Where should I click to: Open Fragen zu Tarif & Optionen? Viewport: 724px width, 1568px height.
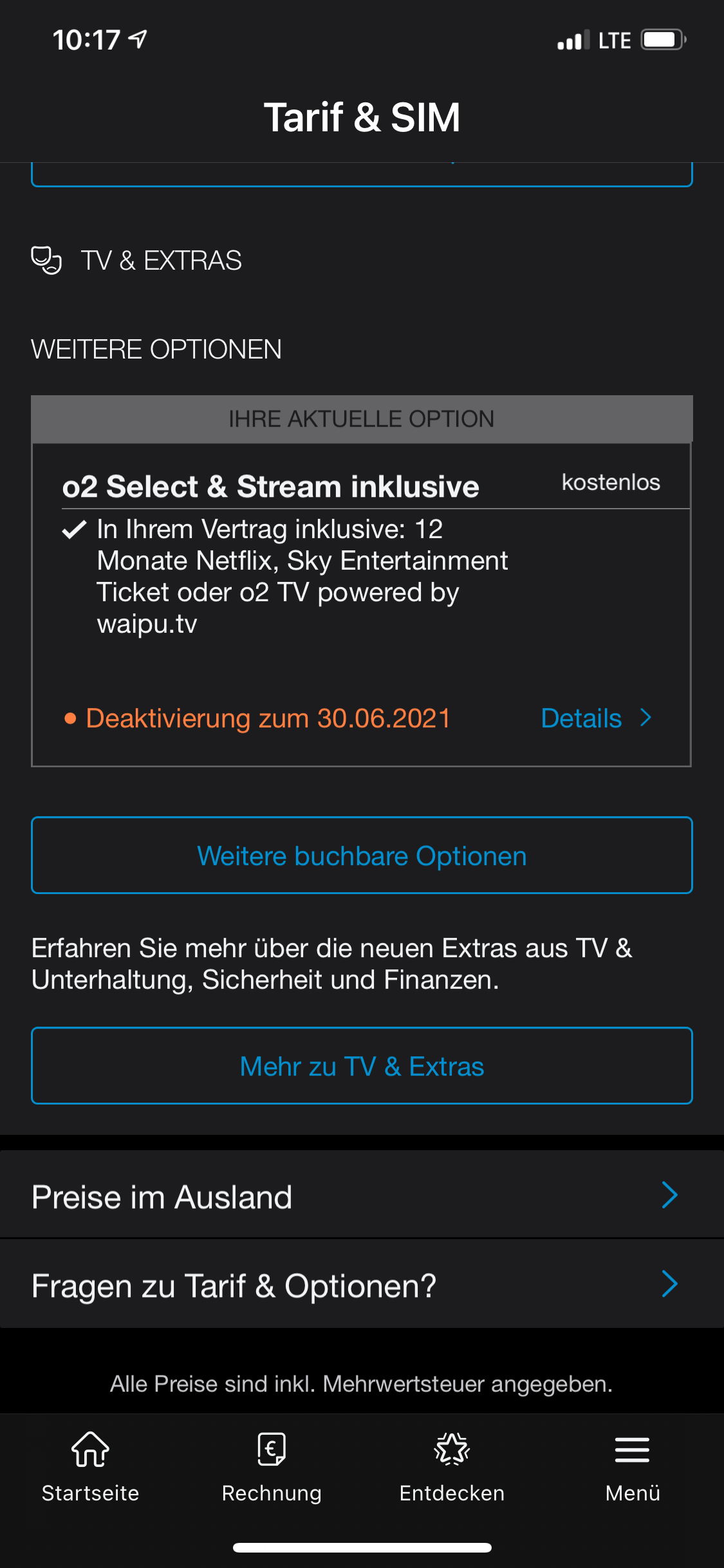(362, 1285)
